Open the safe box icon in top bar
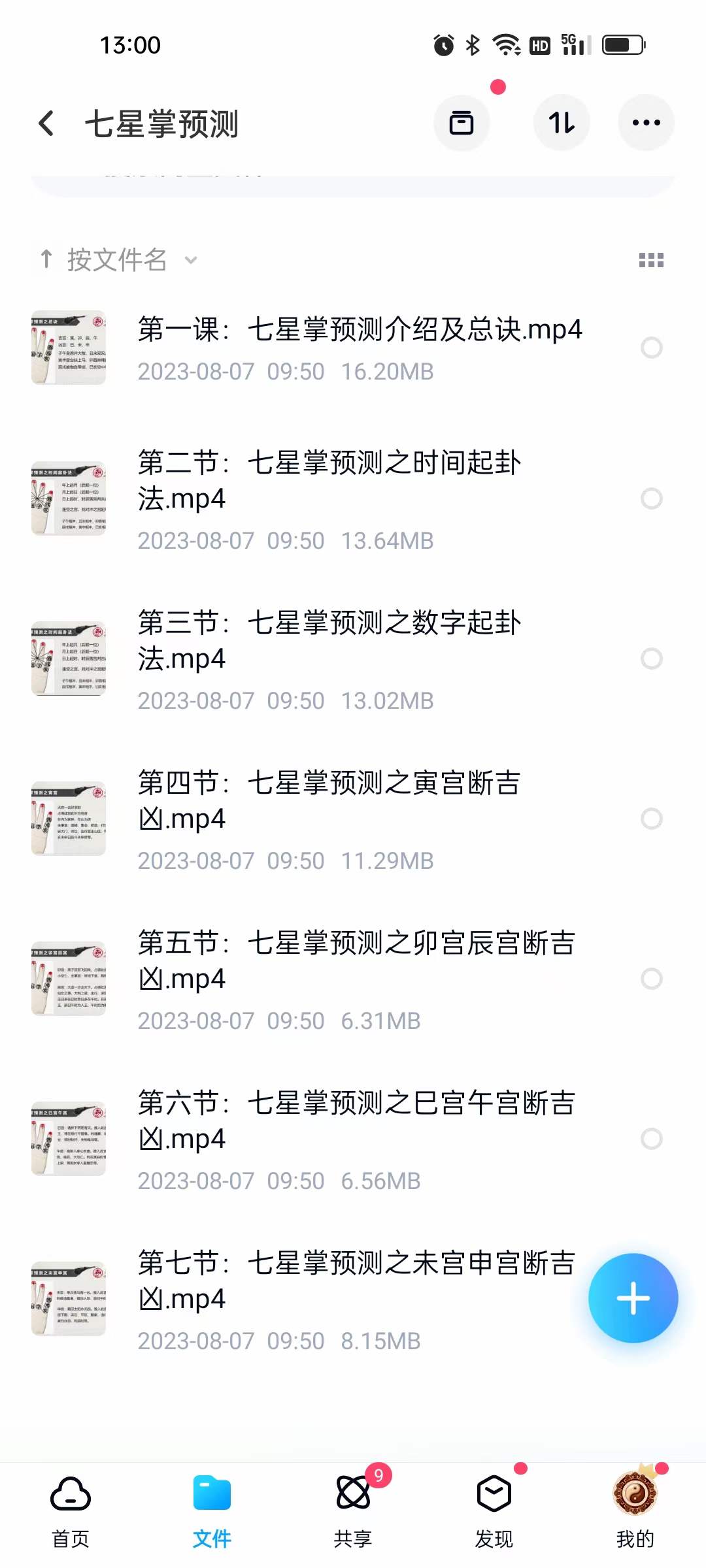 [x=462, y=122]
